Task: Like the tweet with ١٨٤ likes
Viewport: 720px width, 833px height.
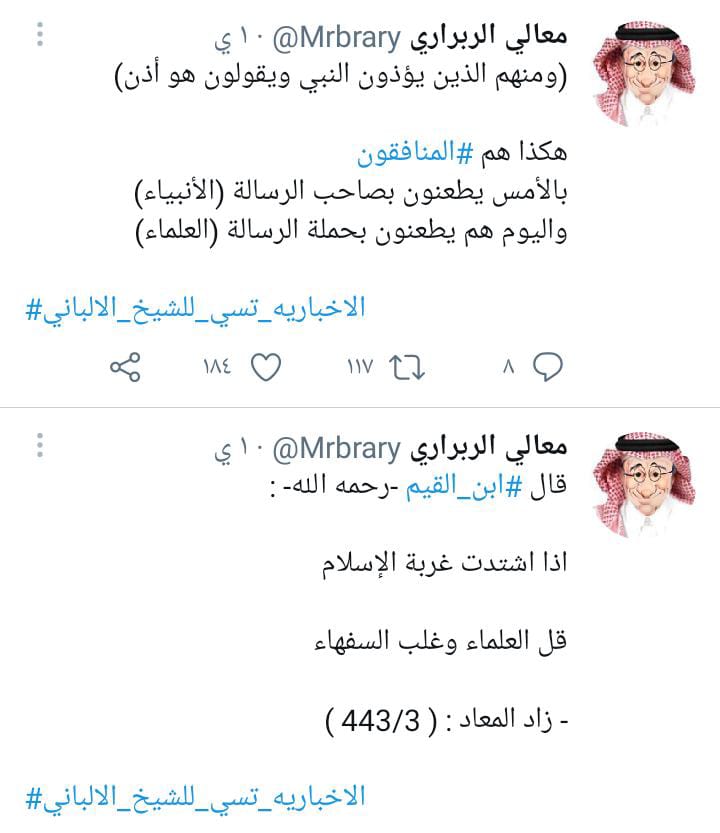Action: pos(265,367)
